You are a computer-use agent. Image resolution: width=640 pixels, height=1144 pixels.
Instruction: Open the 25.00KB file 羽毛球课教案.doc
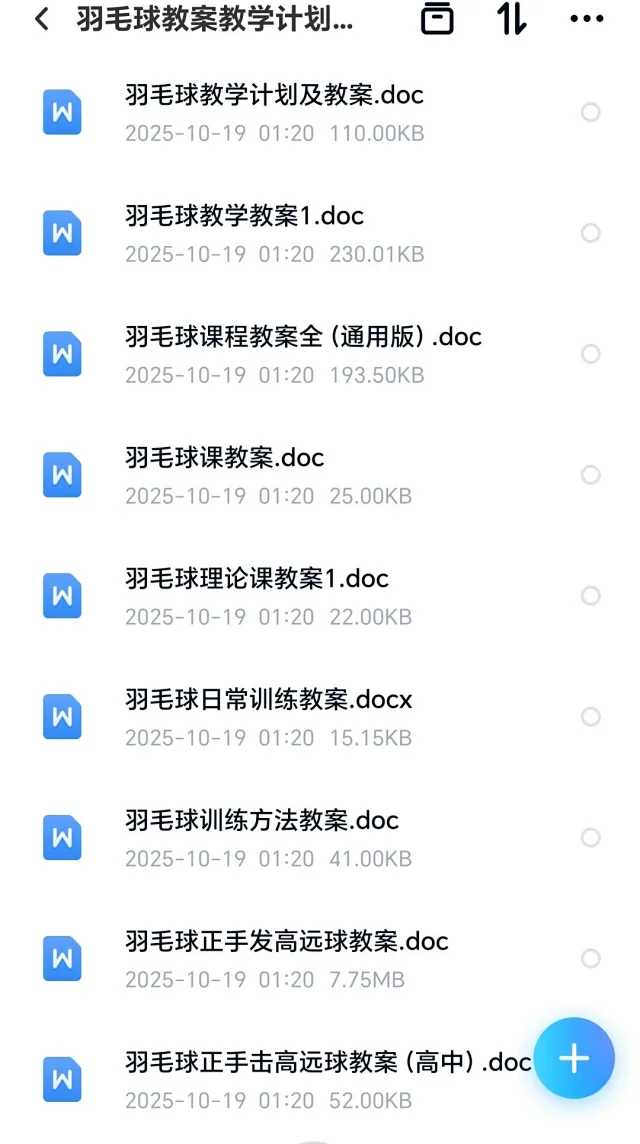pyautogui.click(x=225, y=459)
